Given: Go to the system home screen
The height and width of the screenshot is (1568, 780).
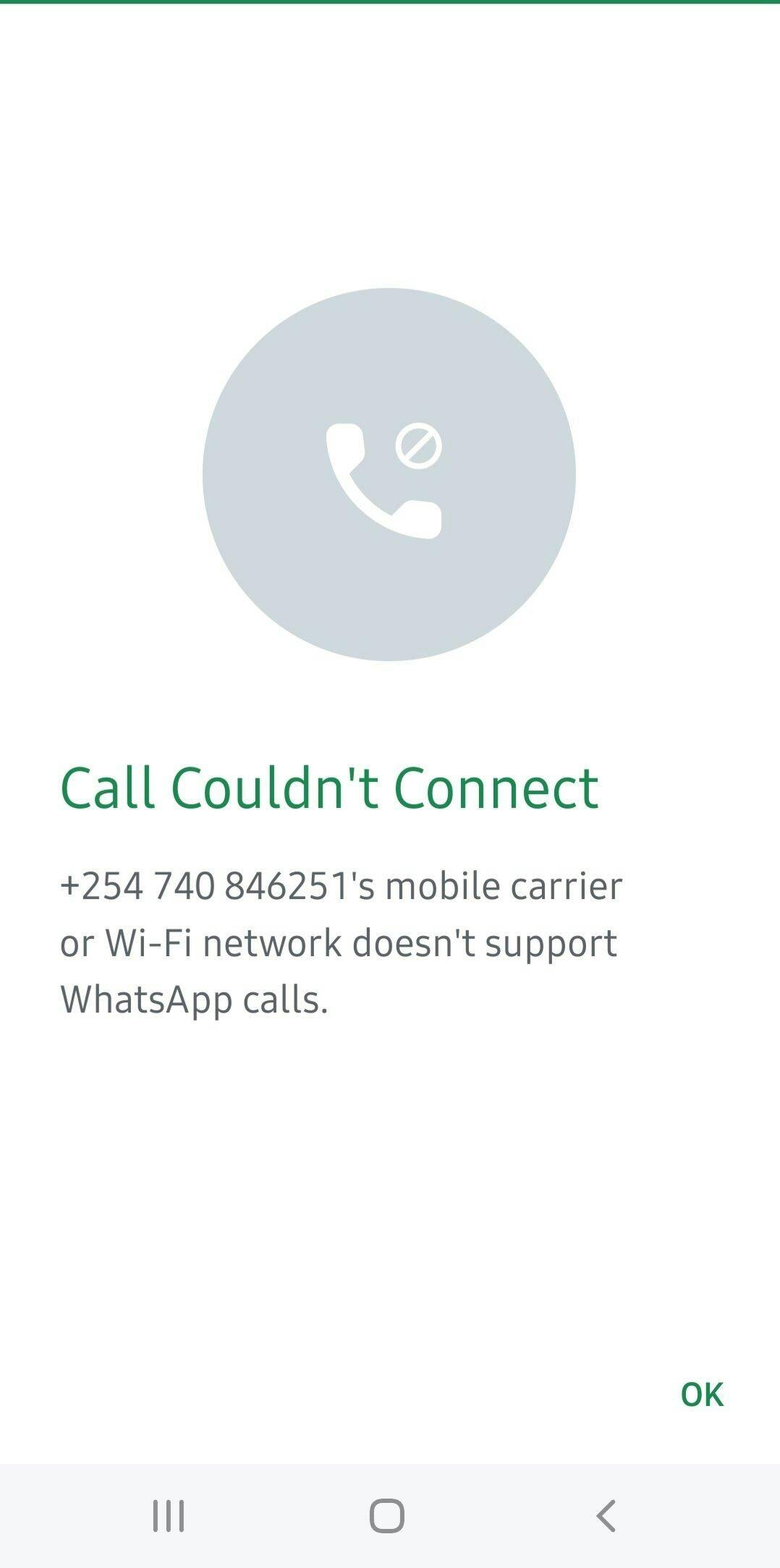Looking at the screenshot, I should [387, 1515].
